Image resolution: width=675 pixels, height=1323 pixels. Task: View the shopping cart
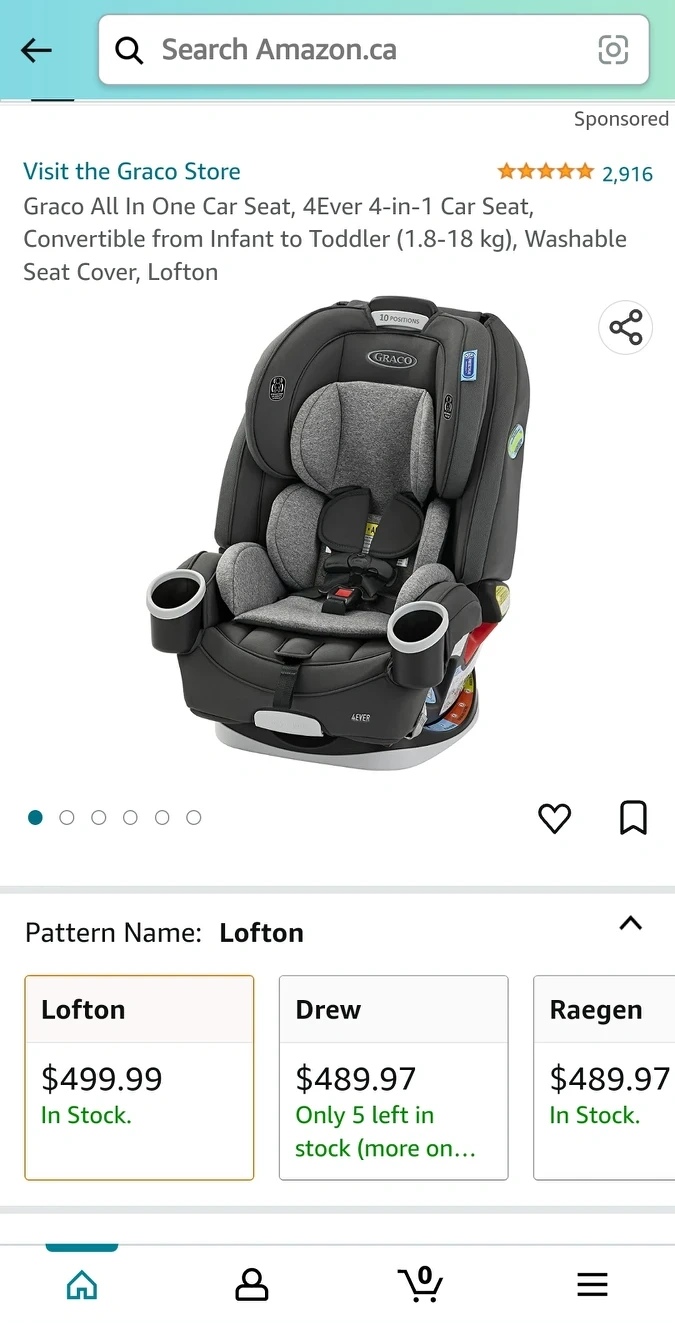coord(421,1284)
